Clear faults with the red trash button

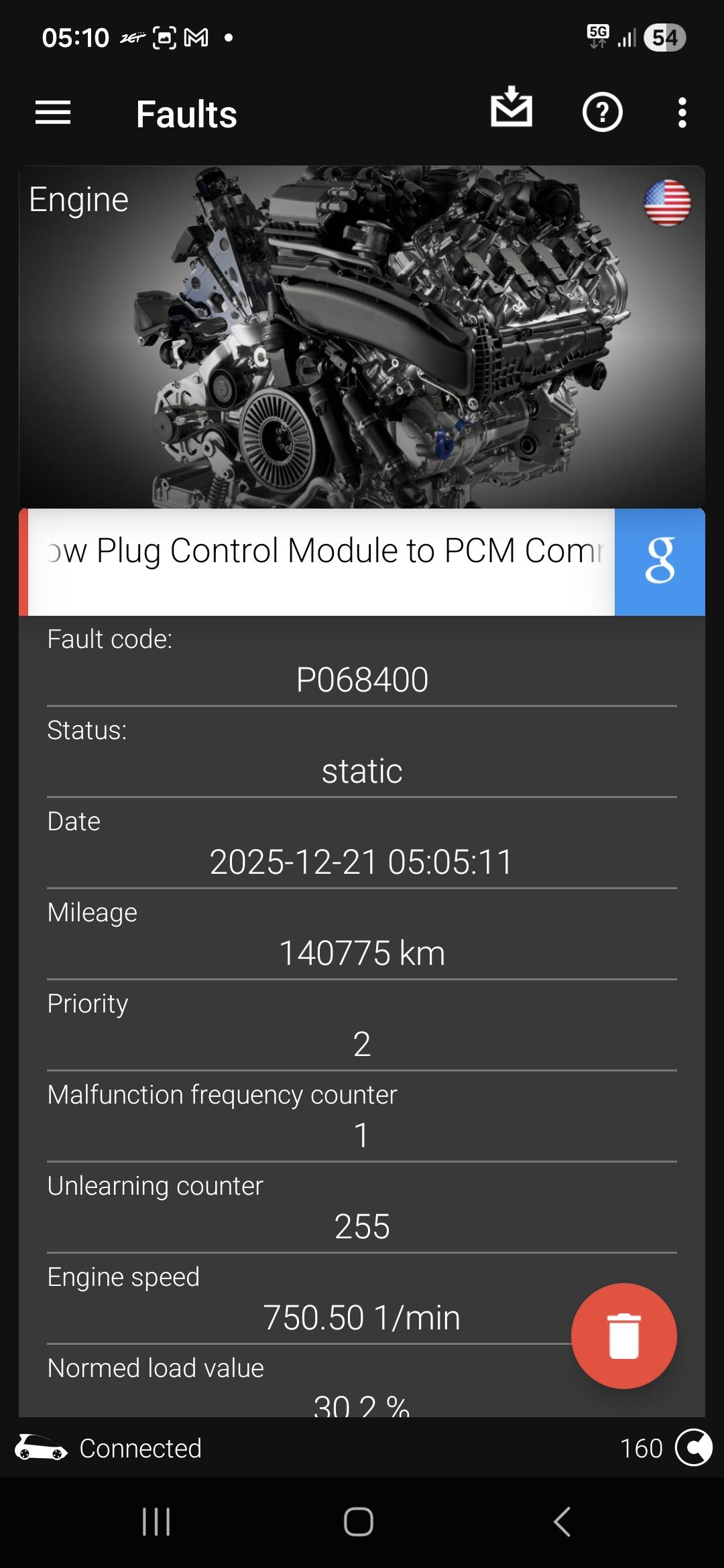click(x=623, y=1335)
